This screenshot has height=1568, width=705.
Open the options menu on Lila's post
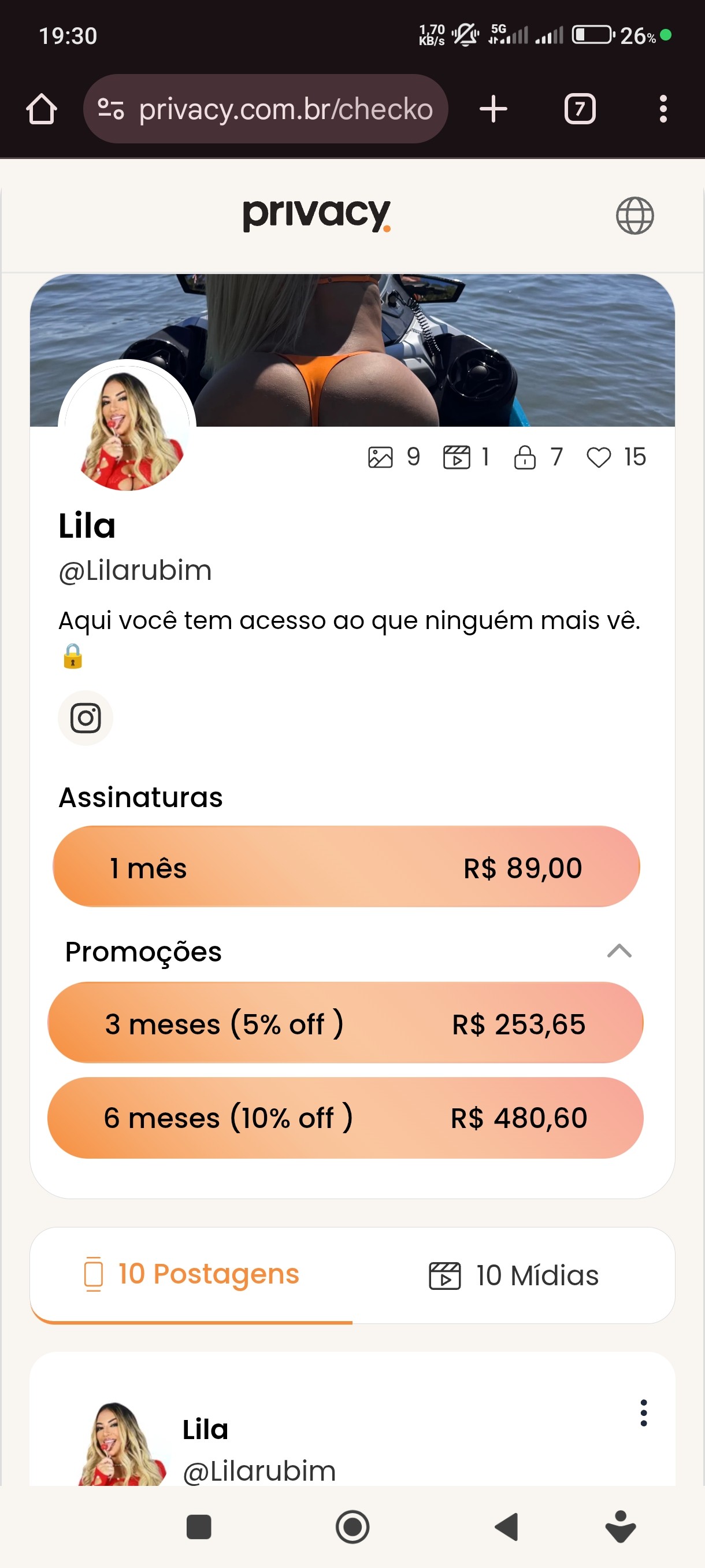coord(643,1413)
